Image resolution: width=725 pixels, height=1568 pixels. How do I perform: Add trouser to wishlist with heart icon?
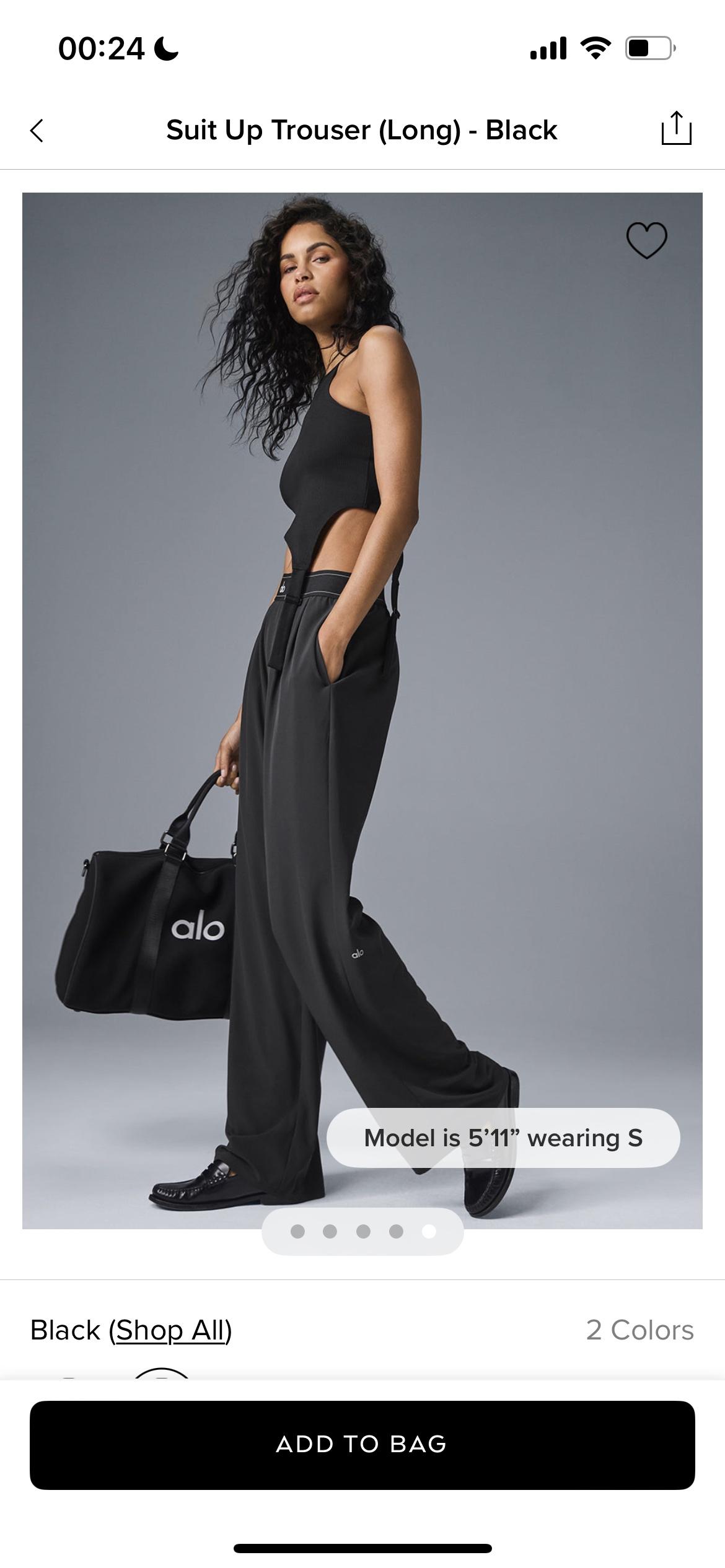pos(646,240)
